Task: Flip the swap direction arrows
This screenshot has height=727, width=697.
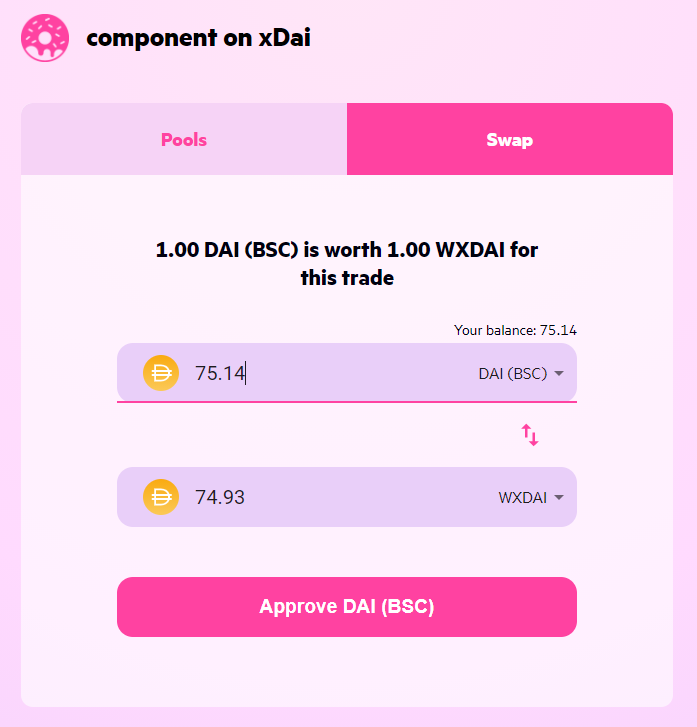Action: (x=530, y=435)
